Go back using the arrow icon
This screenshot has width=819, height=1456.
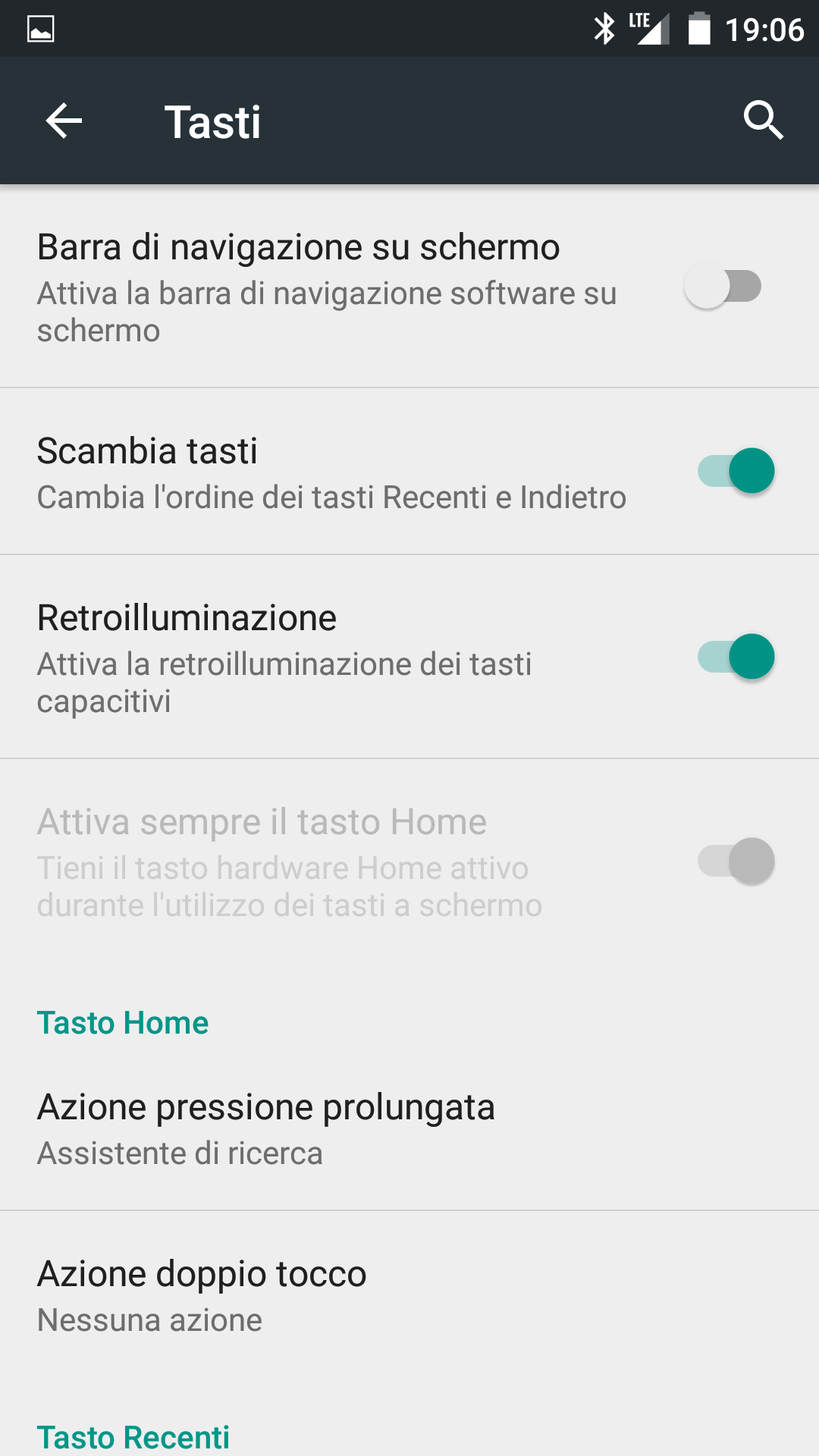64,121
